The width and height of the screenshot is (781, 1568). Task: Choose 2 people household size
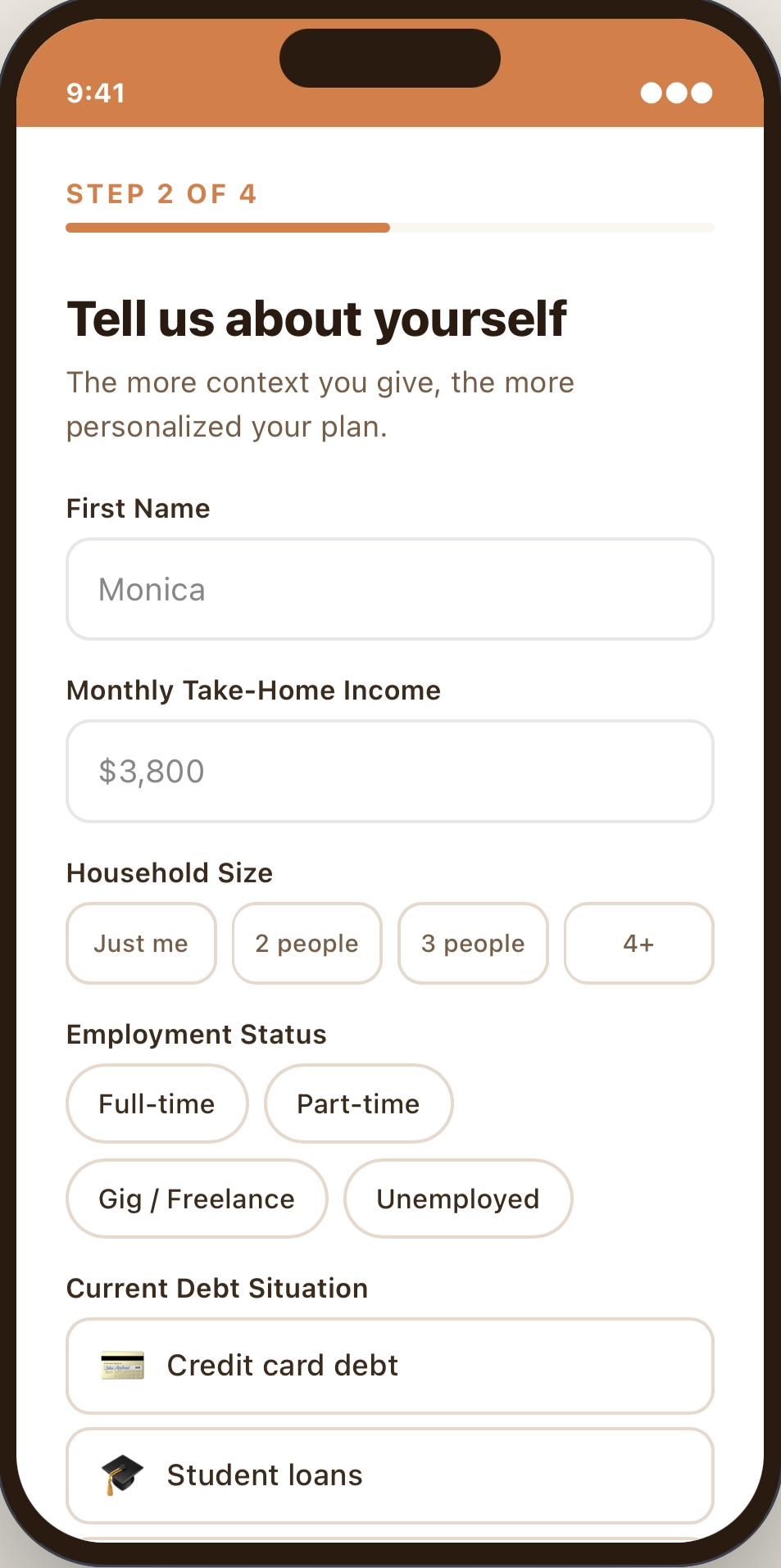point(307,943)
